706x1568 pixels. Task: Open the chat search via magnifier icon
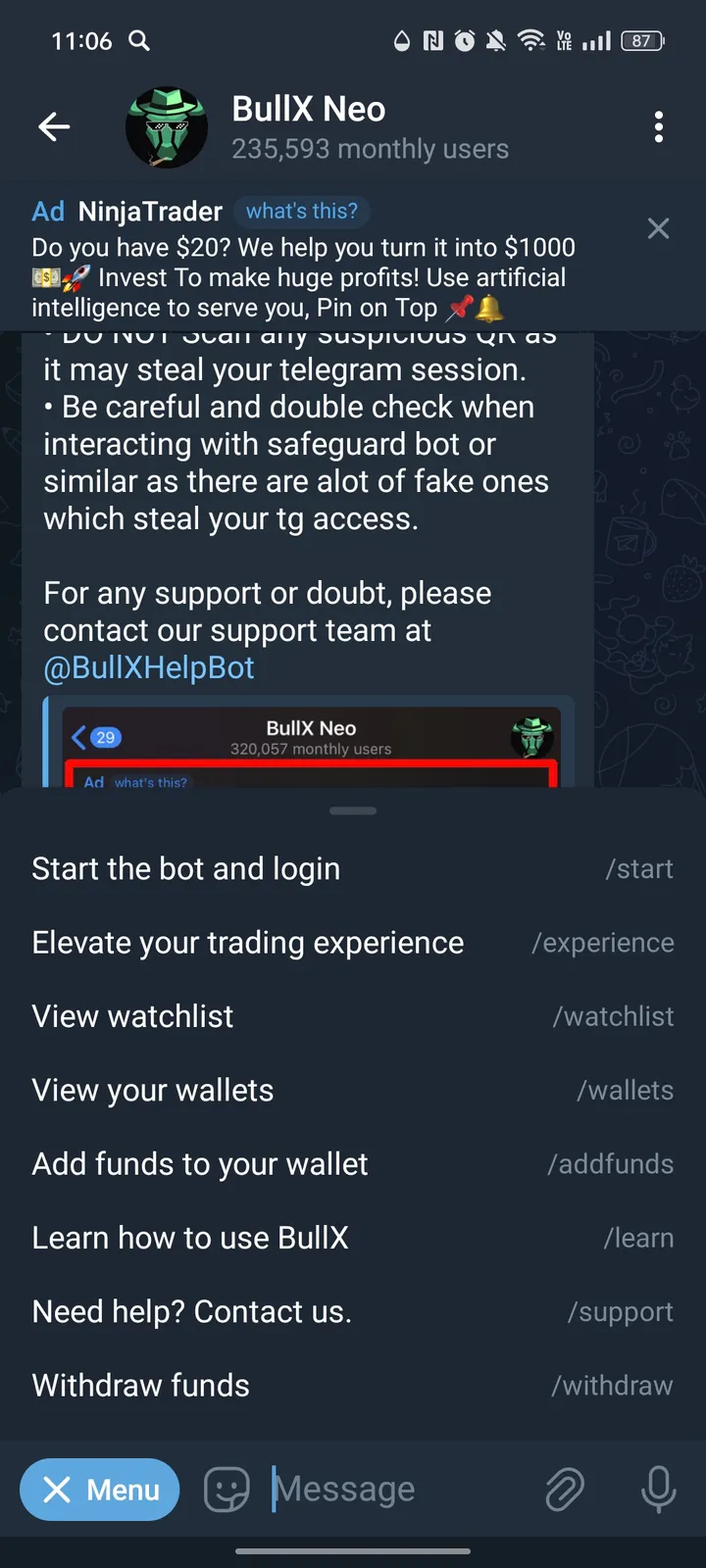(138, 41)
